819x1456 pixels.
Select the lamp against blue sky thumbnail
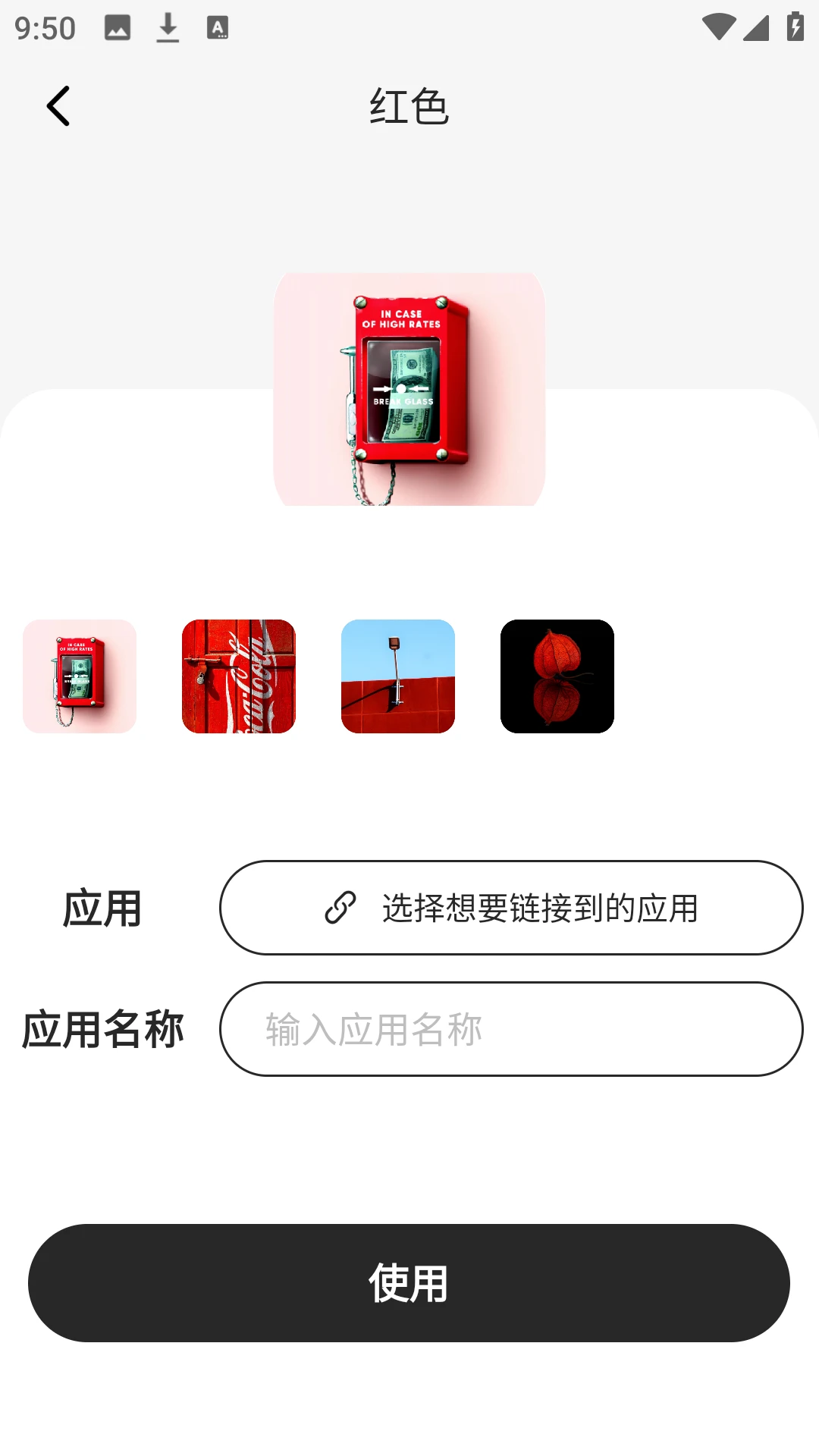(398, 676)
